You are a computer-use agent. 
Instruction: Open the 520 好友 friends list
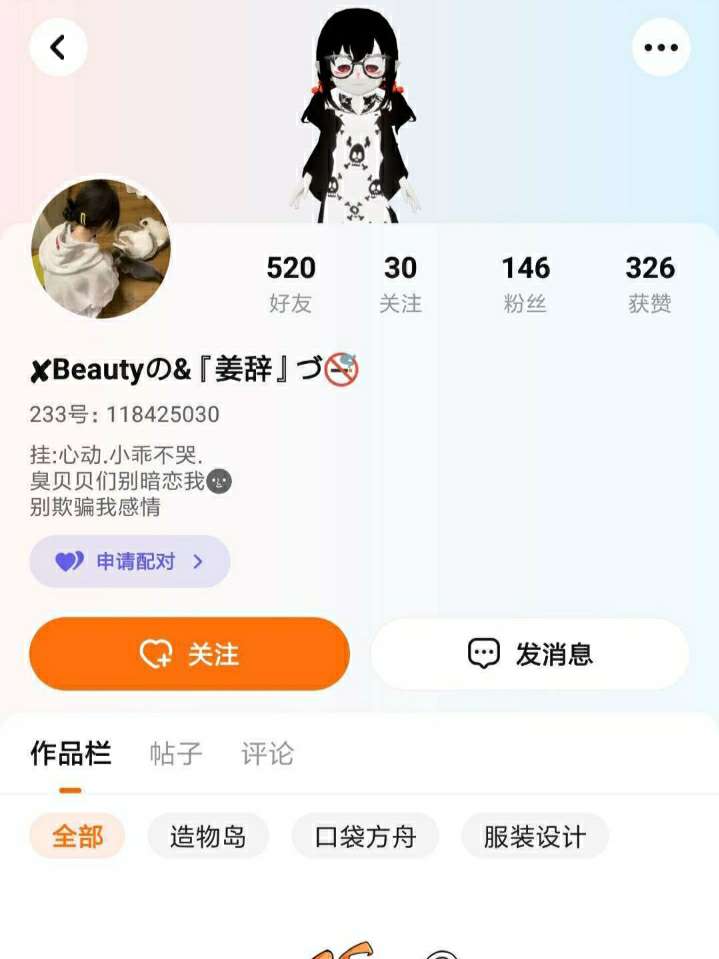pyautogui.click(x=291, y=283)
